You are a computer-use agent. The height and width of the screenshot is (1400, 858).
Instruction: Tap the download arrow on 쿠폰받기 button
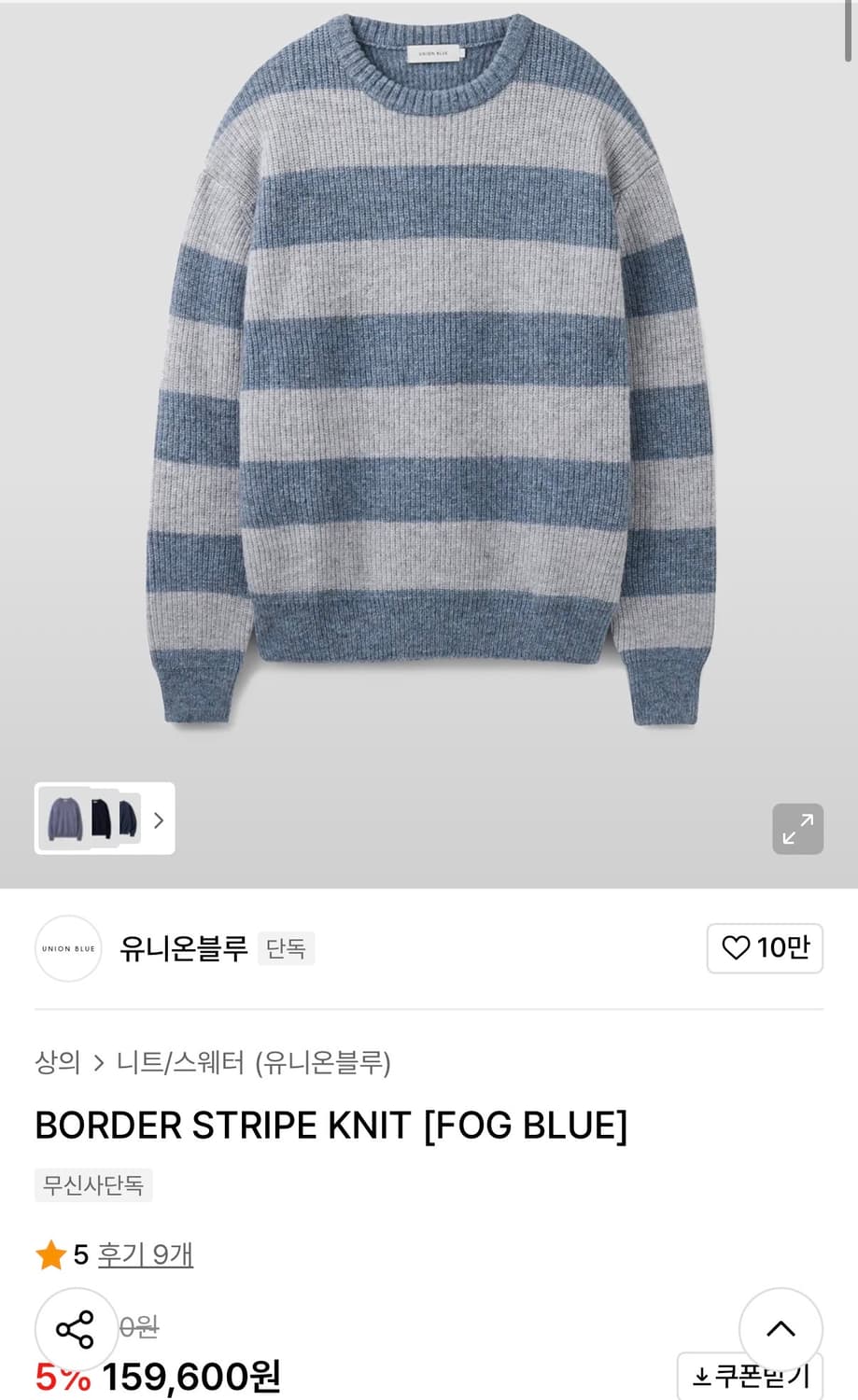(699, 1376)
